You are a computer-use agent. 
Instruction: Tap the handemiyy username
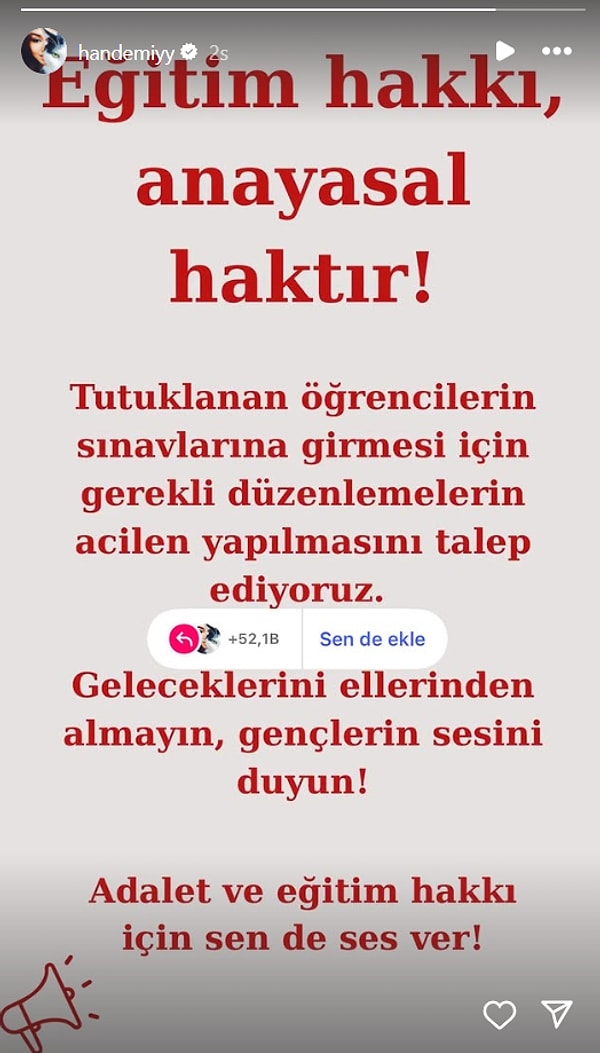(126, 52)
